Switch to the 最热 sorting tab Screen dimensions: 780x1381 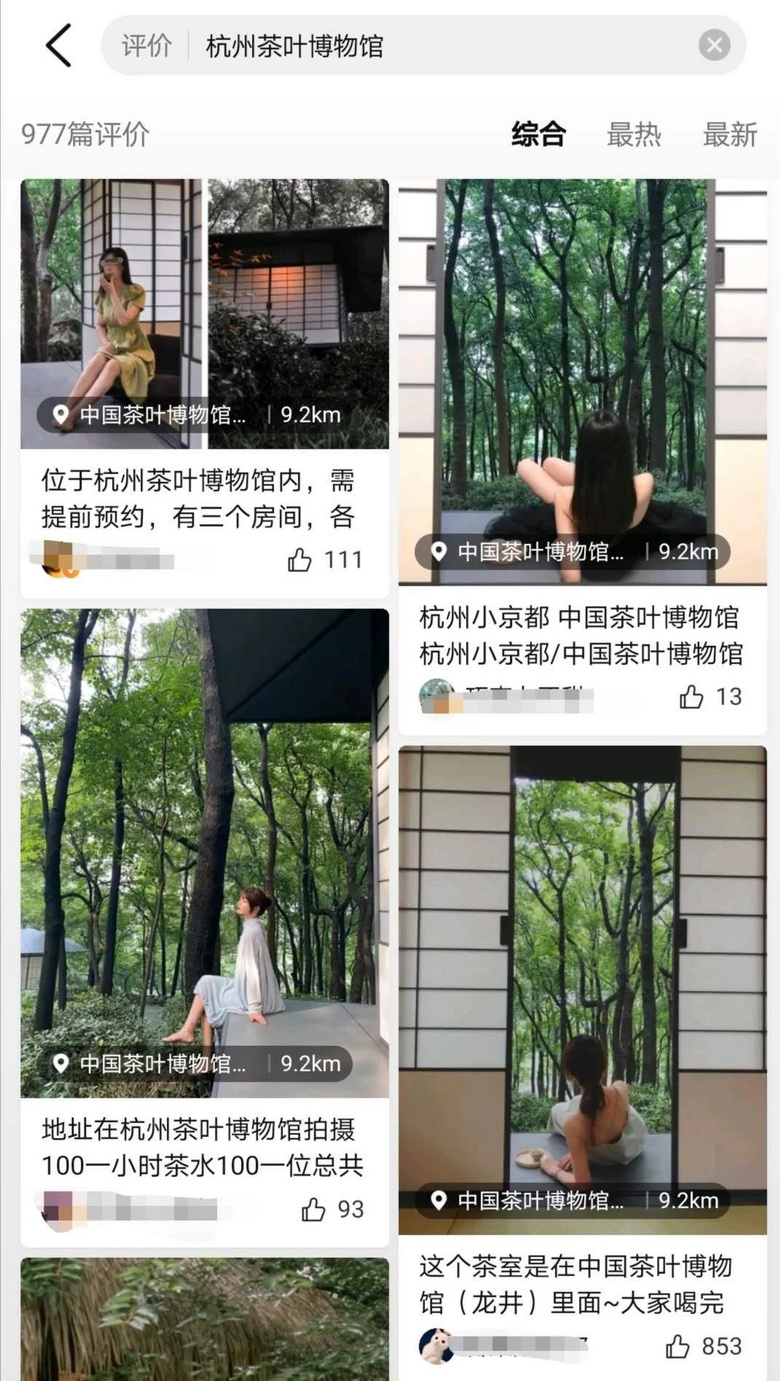[634, 134]
